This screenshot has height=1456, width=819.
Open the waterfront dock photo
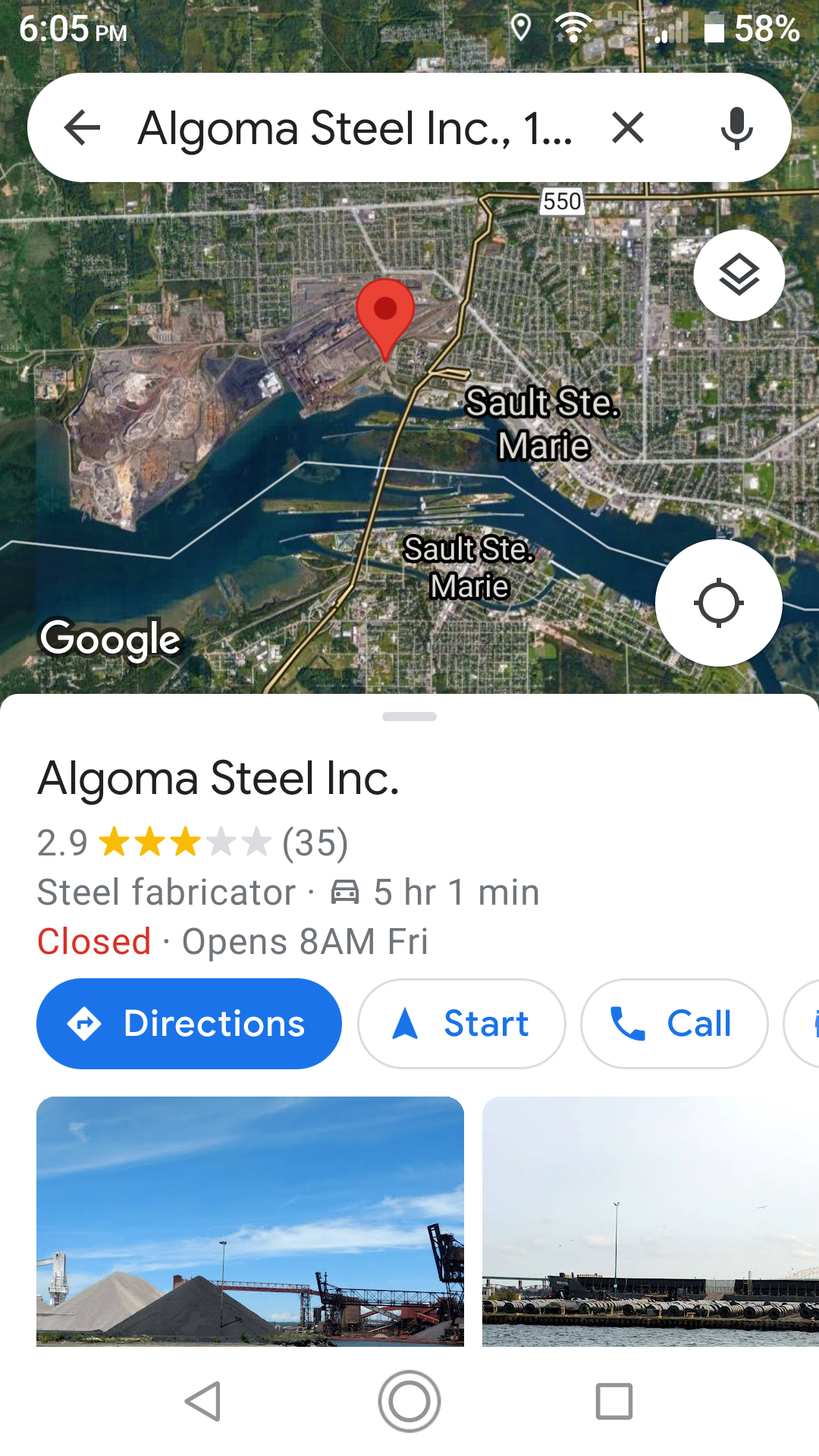(651, 1222)
